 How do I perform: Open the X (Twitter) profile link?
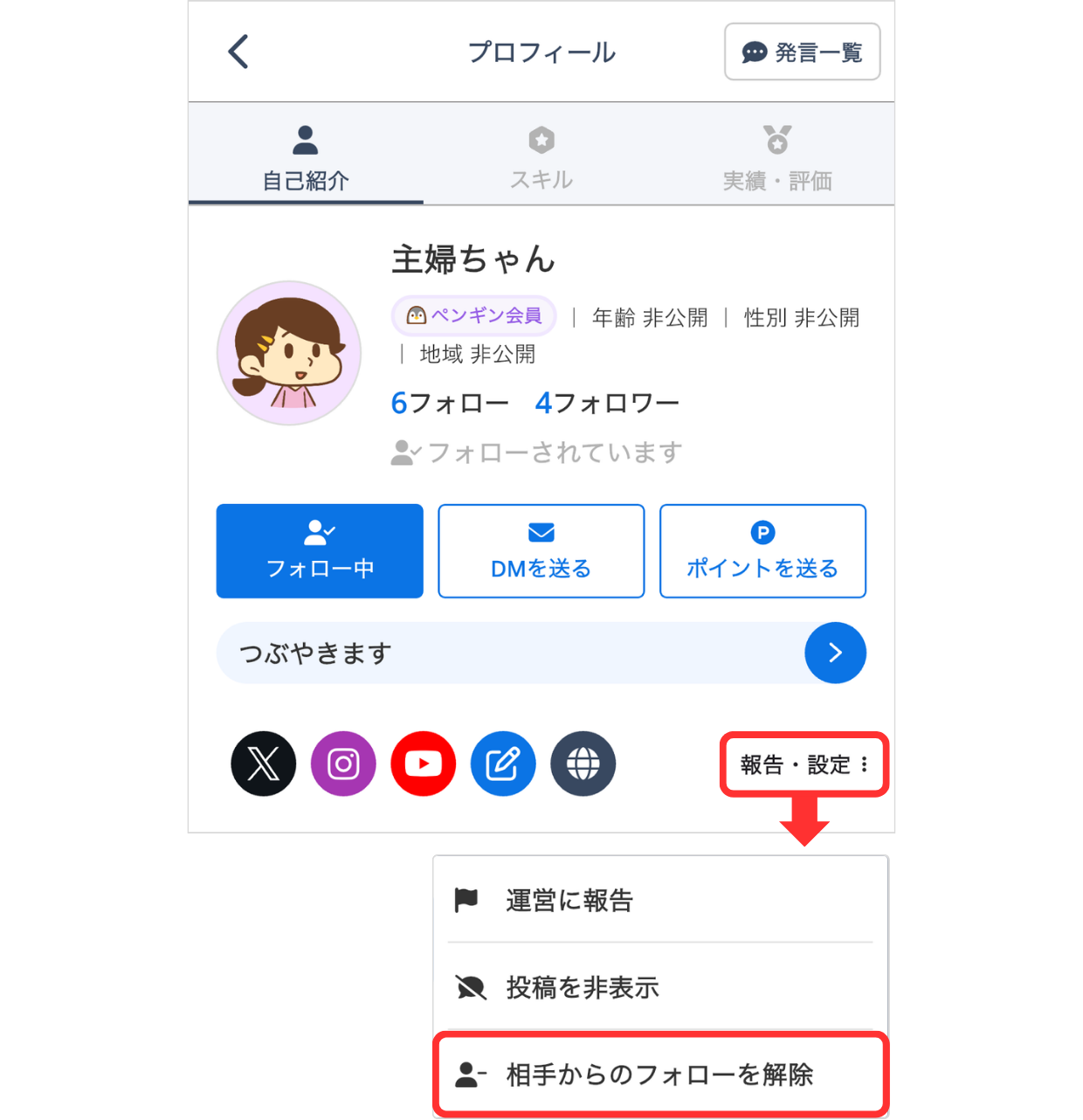(264, 764)
